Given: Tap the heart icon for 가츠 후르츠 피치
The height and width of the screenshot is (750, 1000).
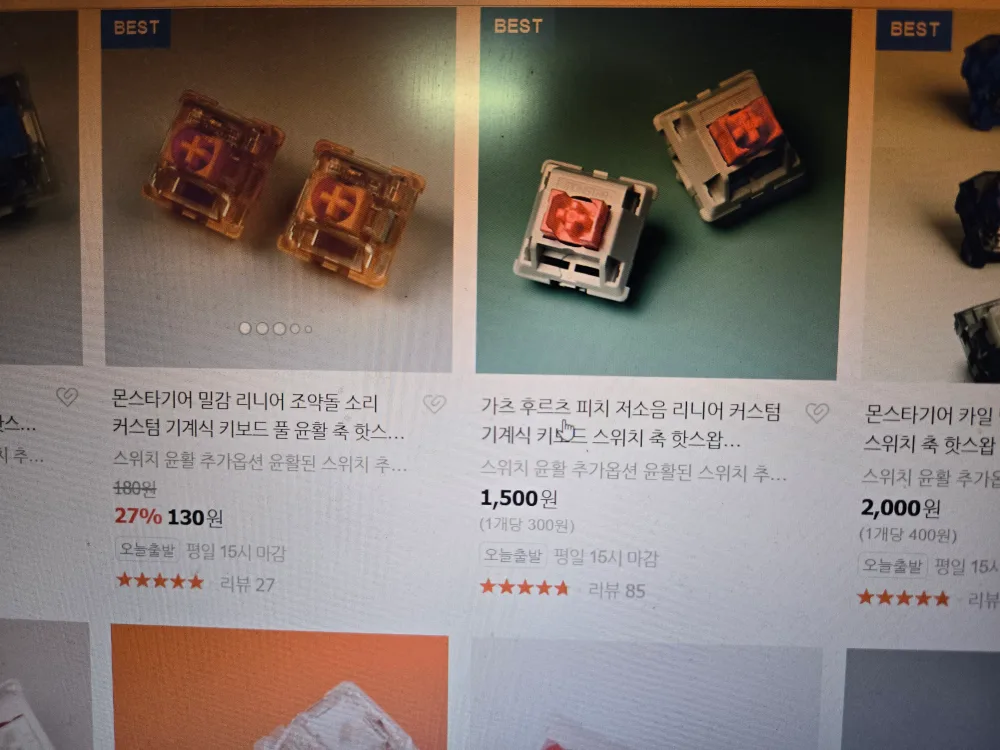Looking at the screenshot, I should 817,412.
